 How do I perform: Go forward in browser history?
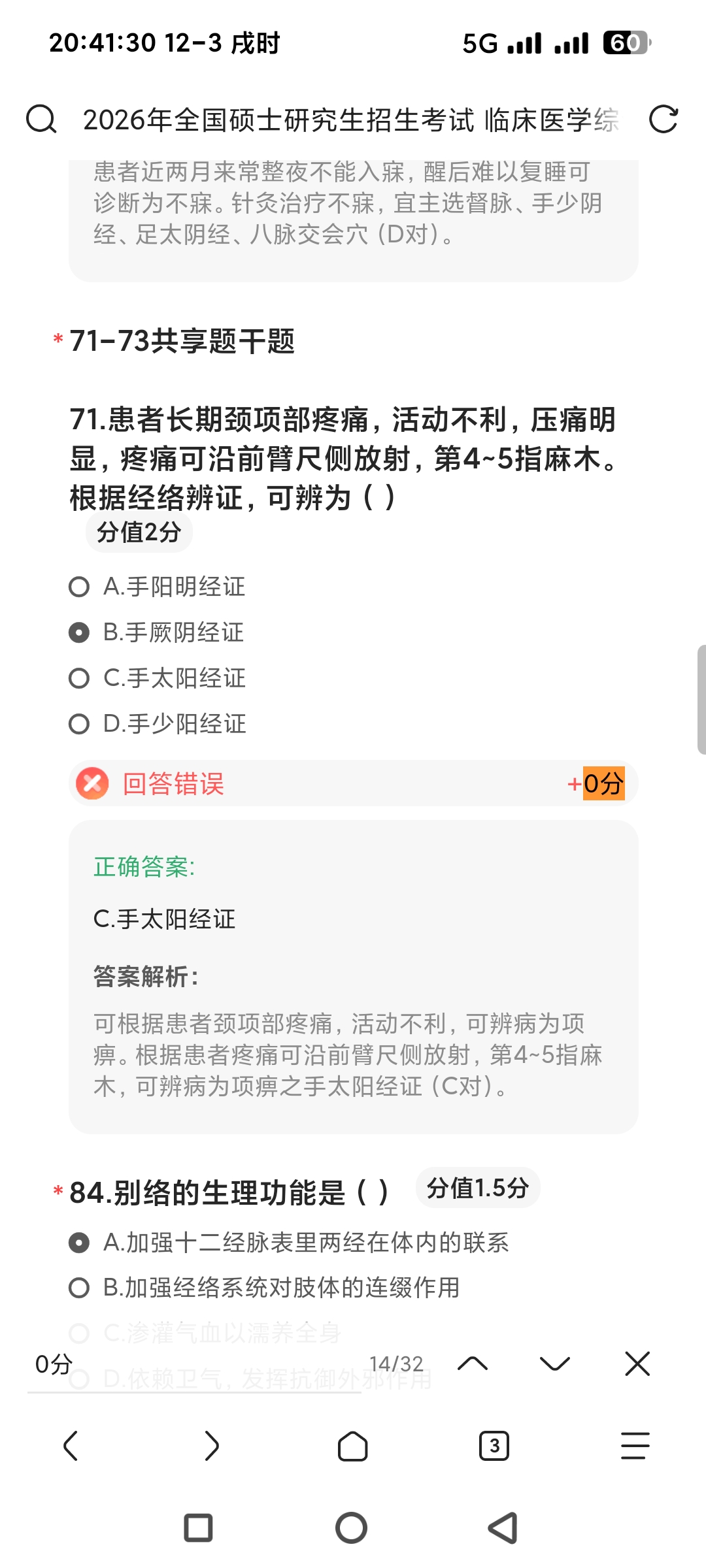[211, 1445]
